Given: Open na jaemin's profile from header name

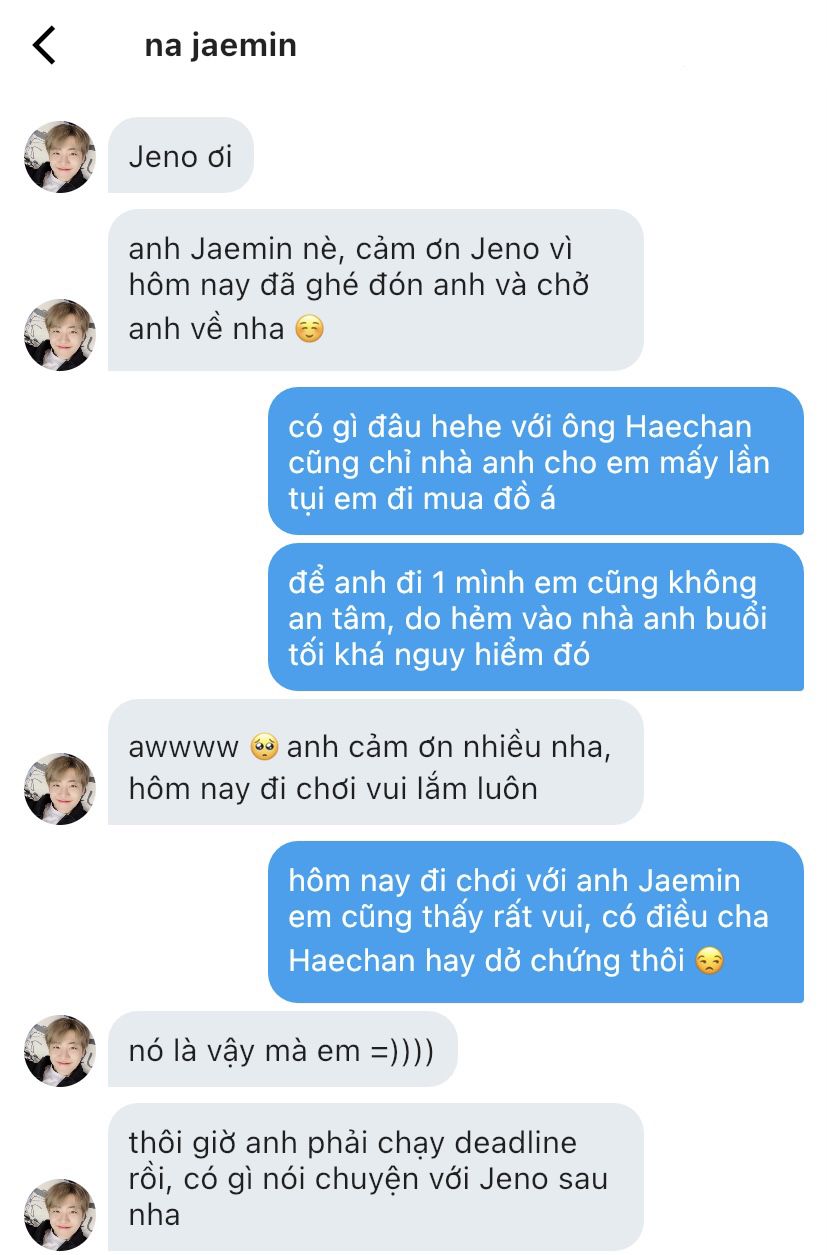Looking at the screenshot, I should 220,46.
